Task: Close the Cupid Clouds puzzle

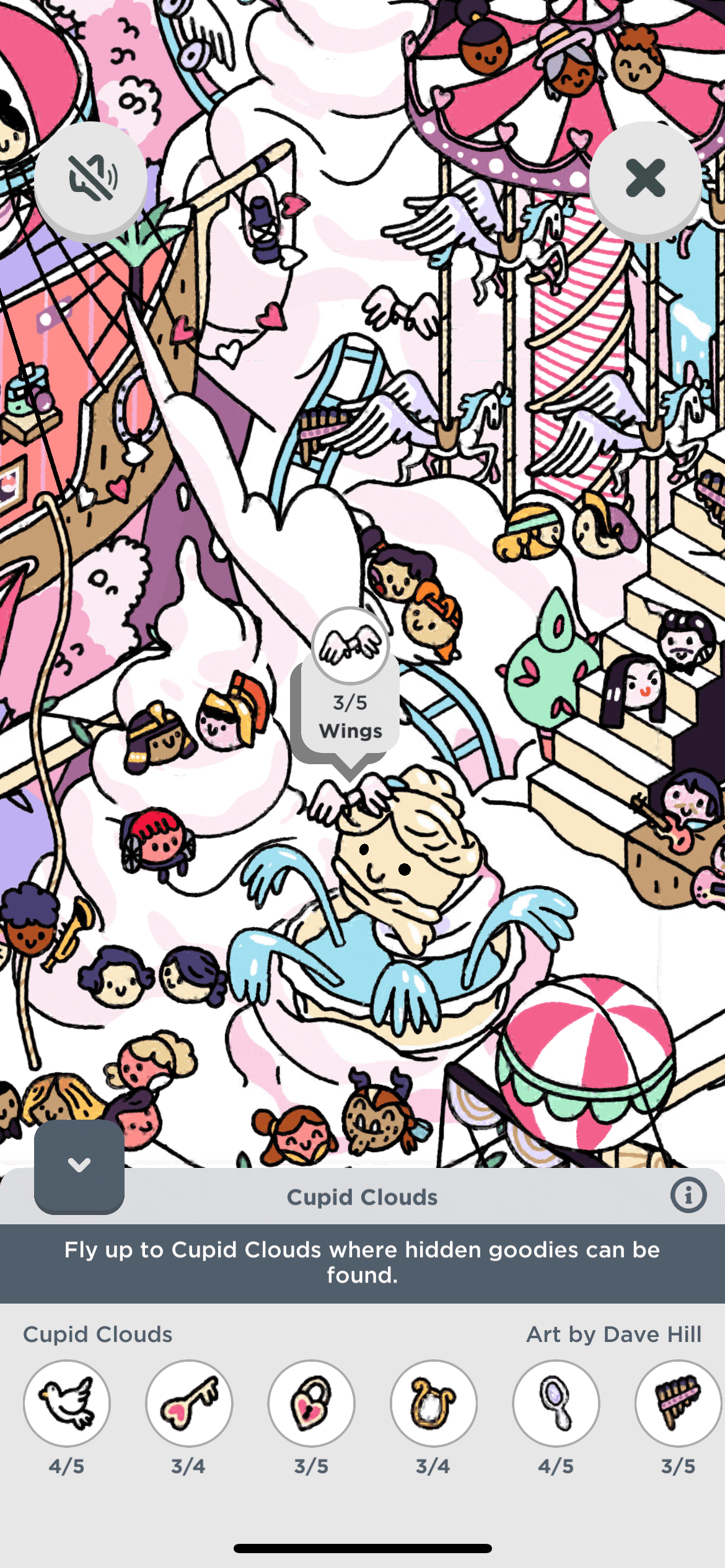Action: click(x=645, y=178)
